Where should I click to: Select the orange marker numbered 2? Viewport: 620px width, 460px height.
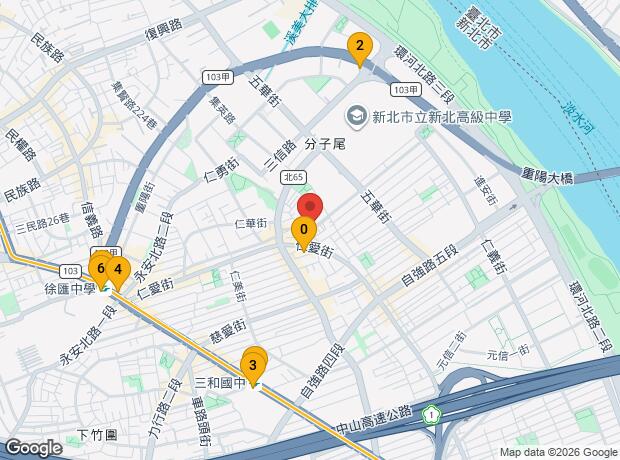point(360,47)
